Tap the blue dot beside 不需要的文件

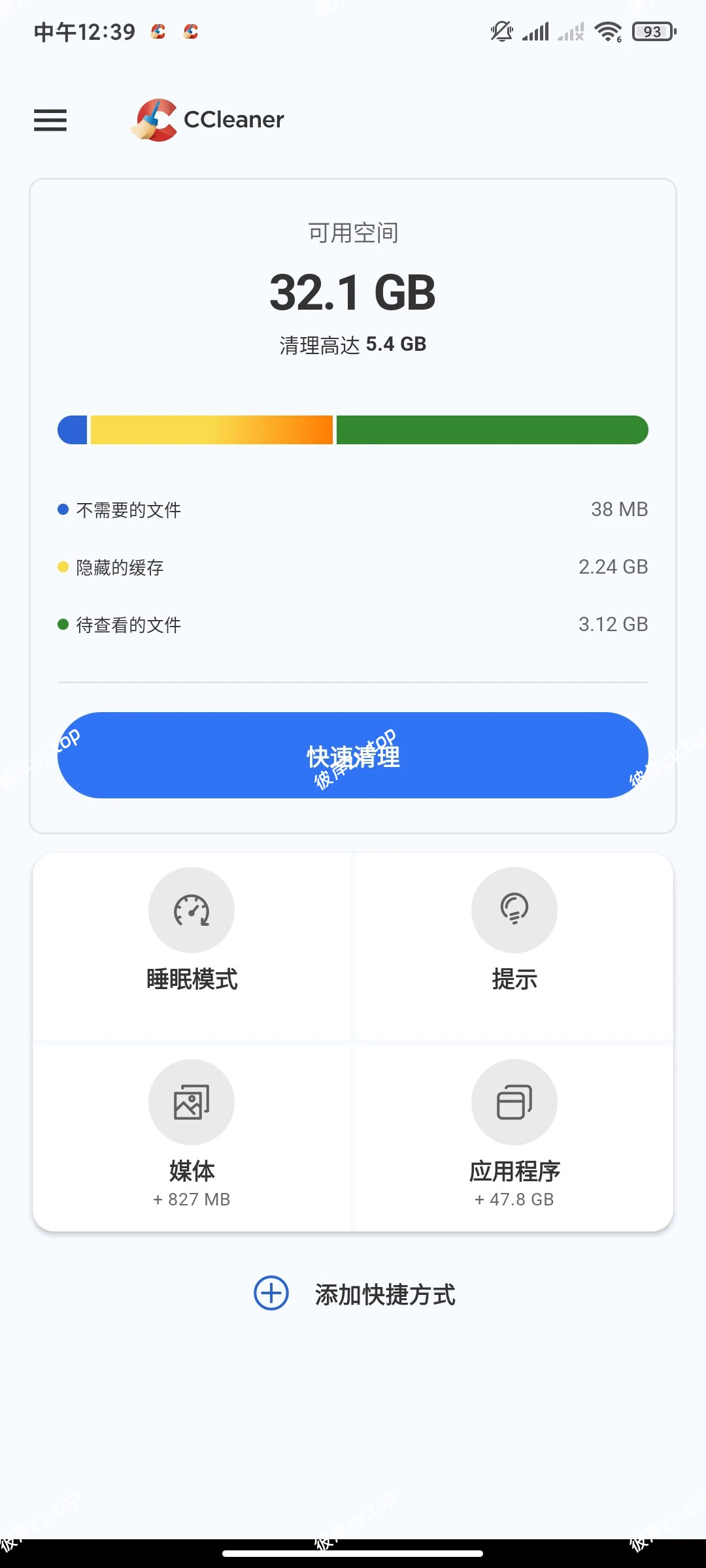[x=62, y=508]
